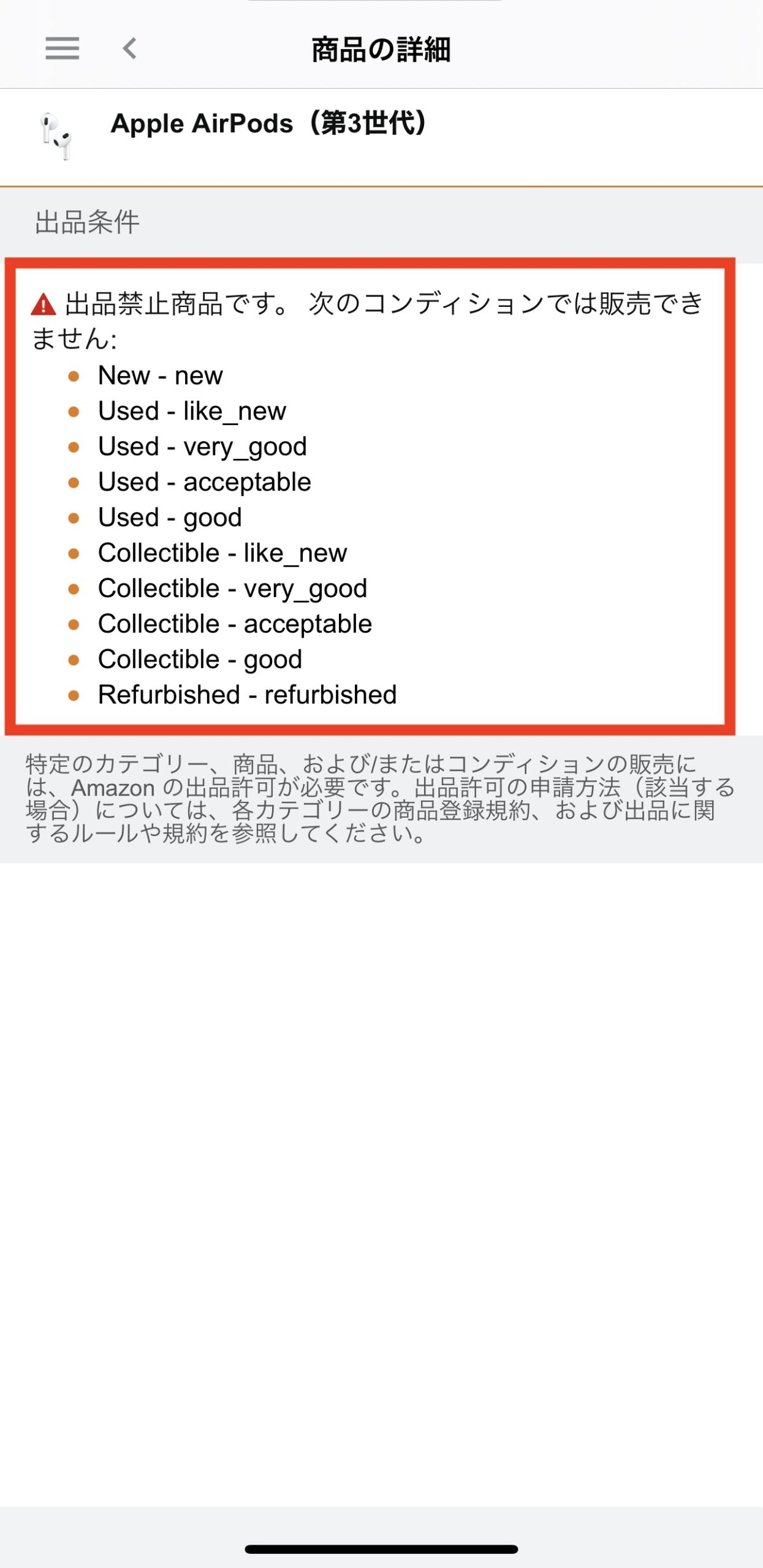Open the Apple AirPods (第3世代) product row
The image size is (763, 1568).
(x=381, y=137)
